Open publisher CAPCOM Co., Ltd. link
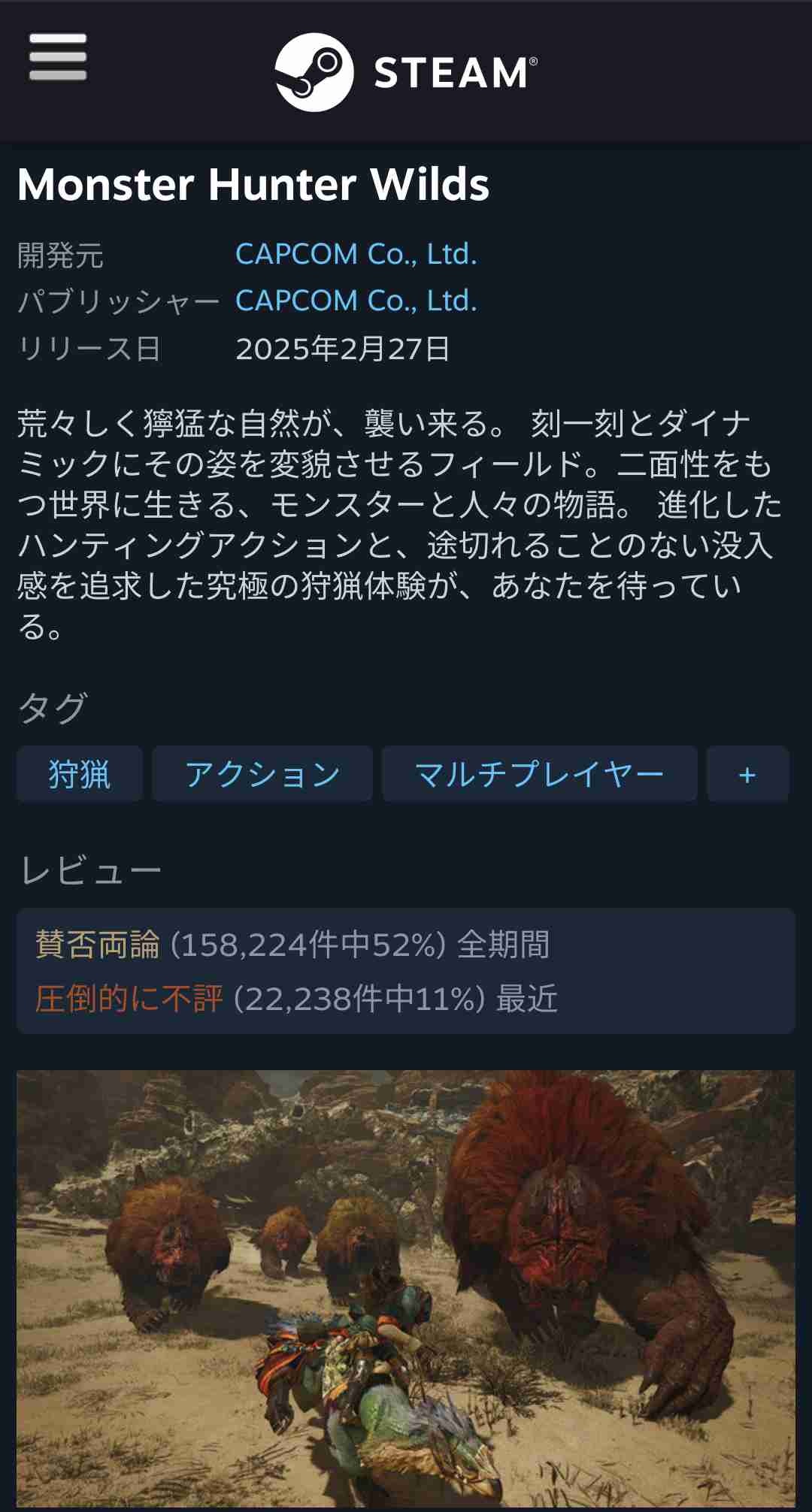 (356, 301)
